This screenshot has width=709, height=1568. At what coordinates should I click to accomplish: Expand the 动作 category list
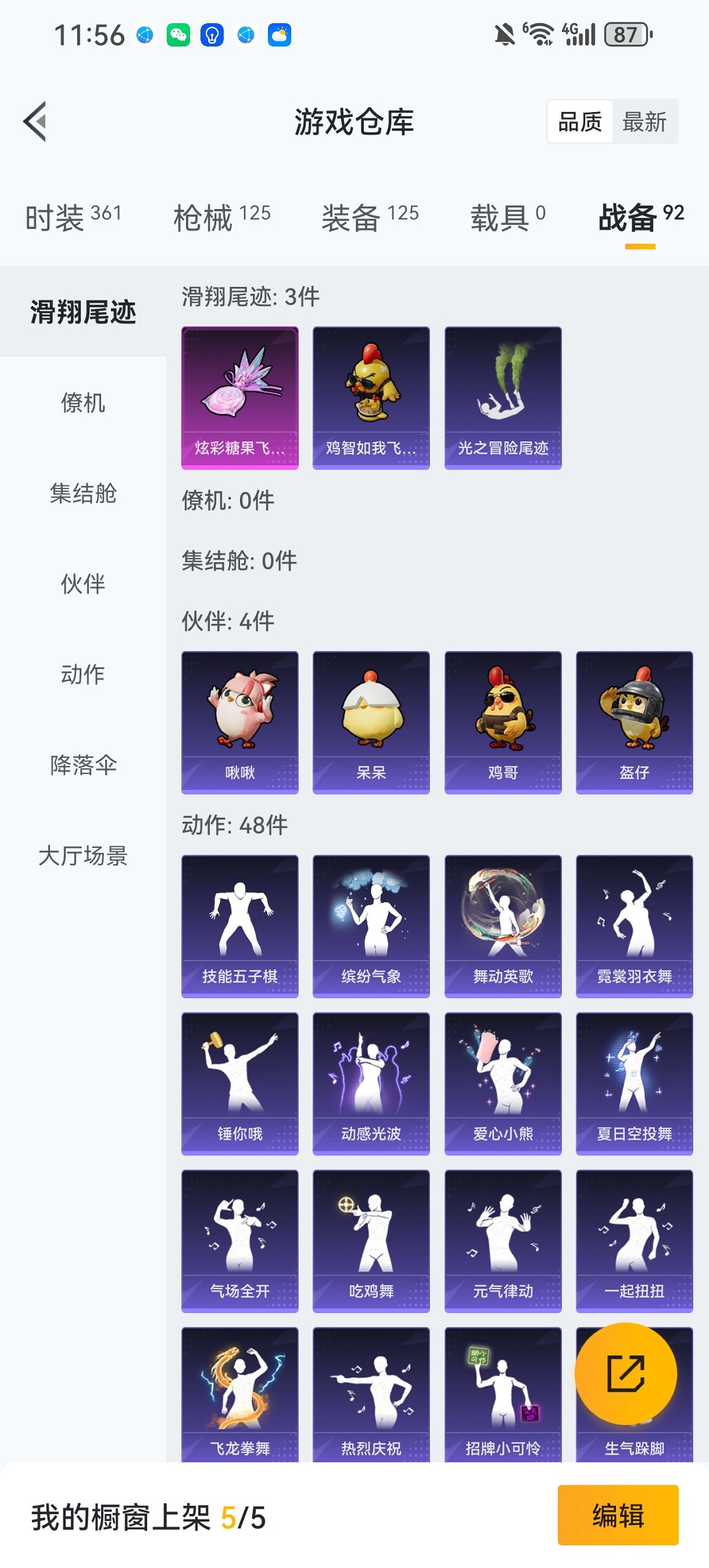pos(81,675)
